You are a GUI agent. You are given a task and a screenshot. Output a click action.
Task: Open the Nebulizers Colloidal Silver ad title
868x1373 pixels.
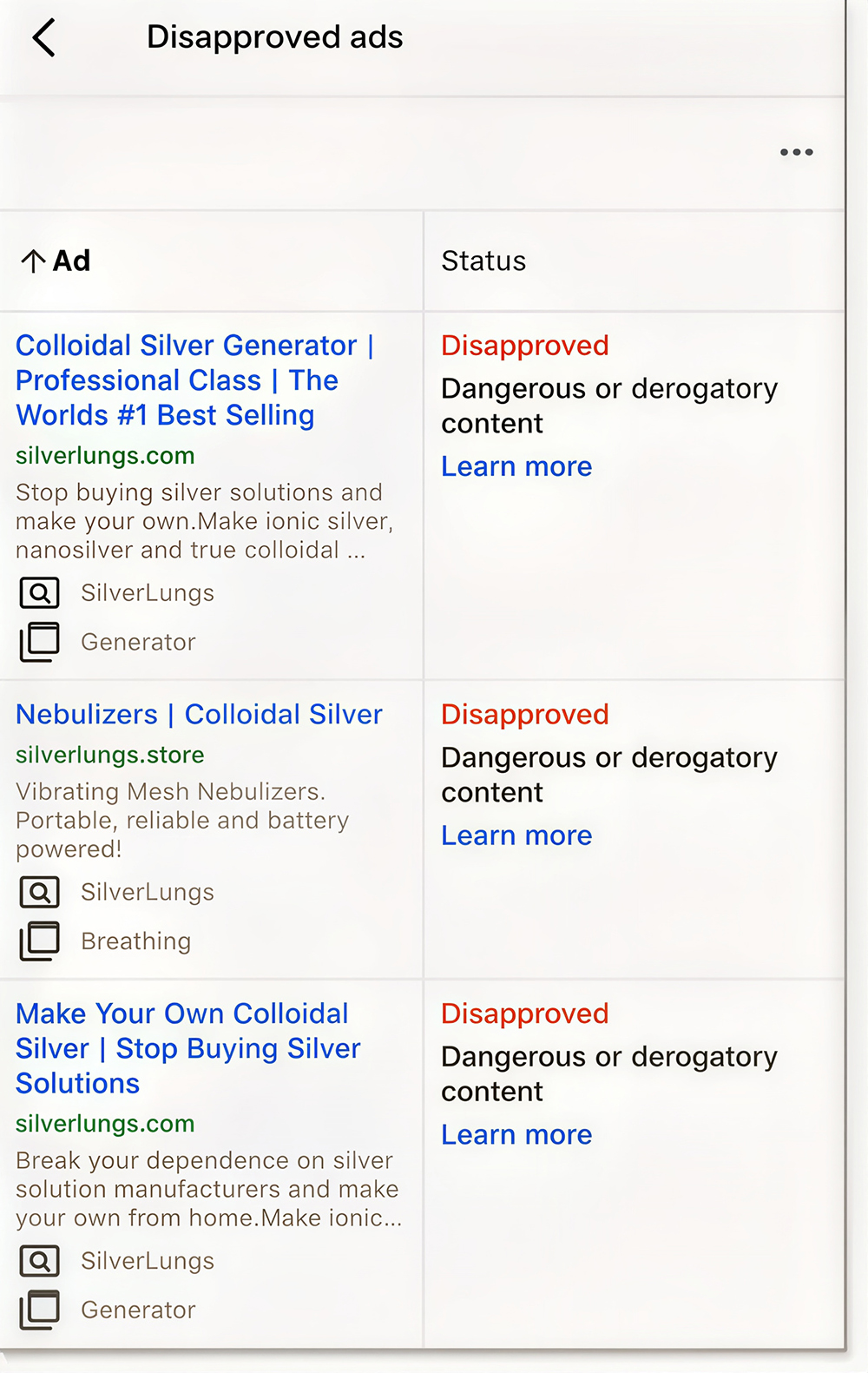[198, 715]
